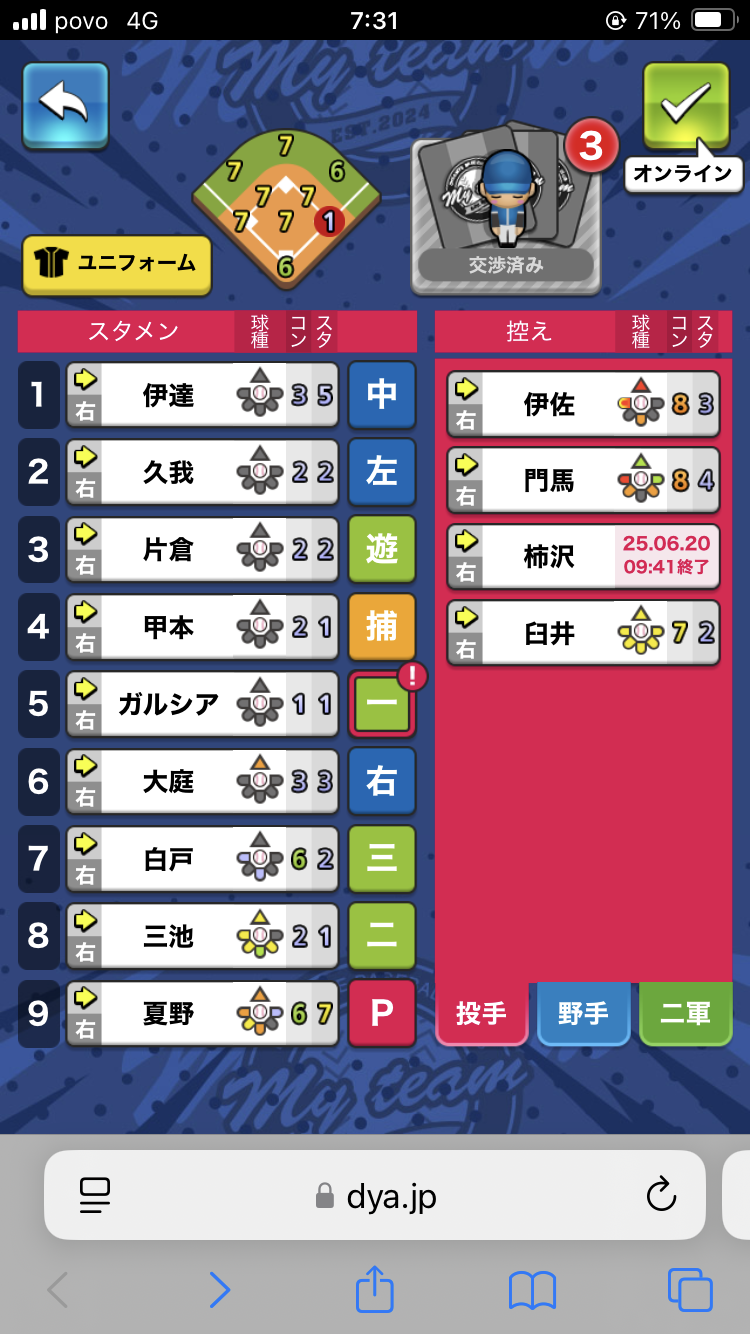The width and height of the screenshot is (750, 1334).
Task: Select starter ガルシア in lineup
Action: (203, 704)
